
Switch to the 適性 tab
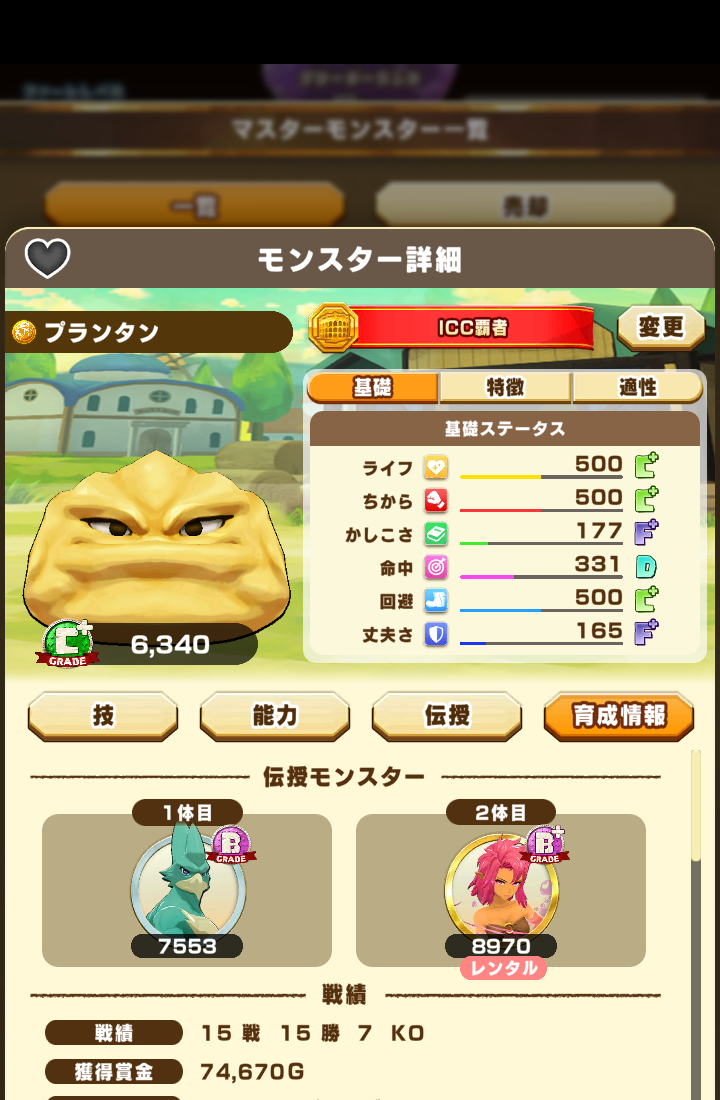coord(637,387)
